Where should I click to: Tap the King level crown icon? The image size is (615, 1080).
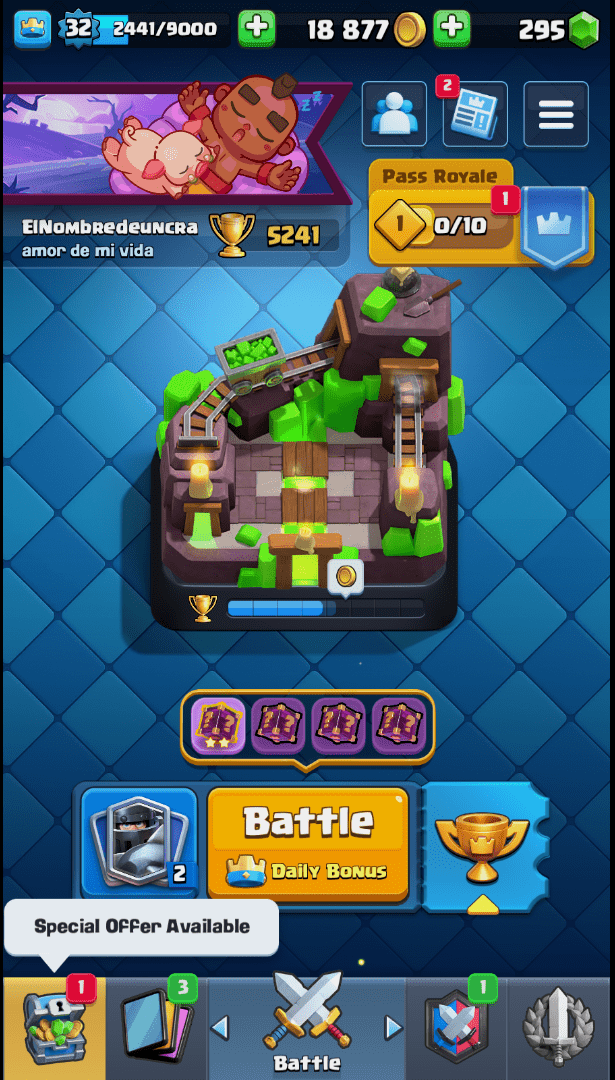tap(32, 30)
